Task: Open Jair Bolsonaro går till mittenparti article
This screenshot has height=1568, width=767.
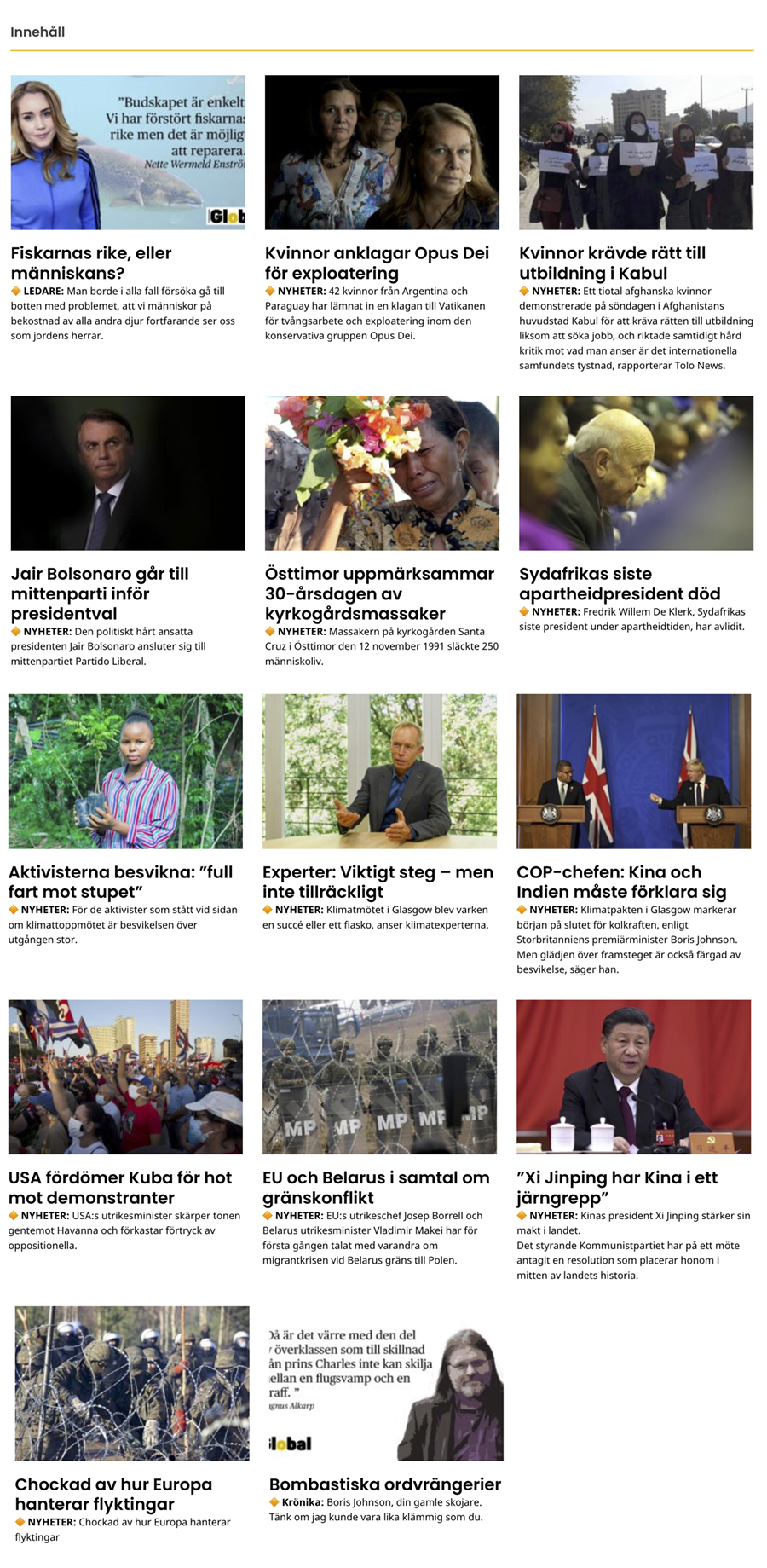Action: (x=100, y=593)
